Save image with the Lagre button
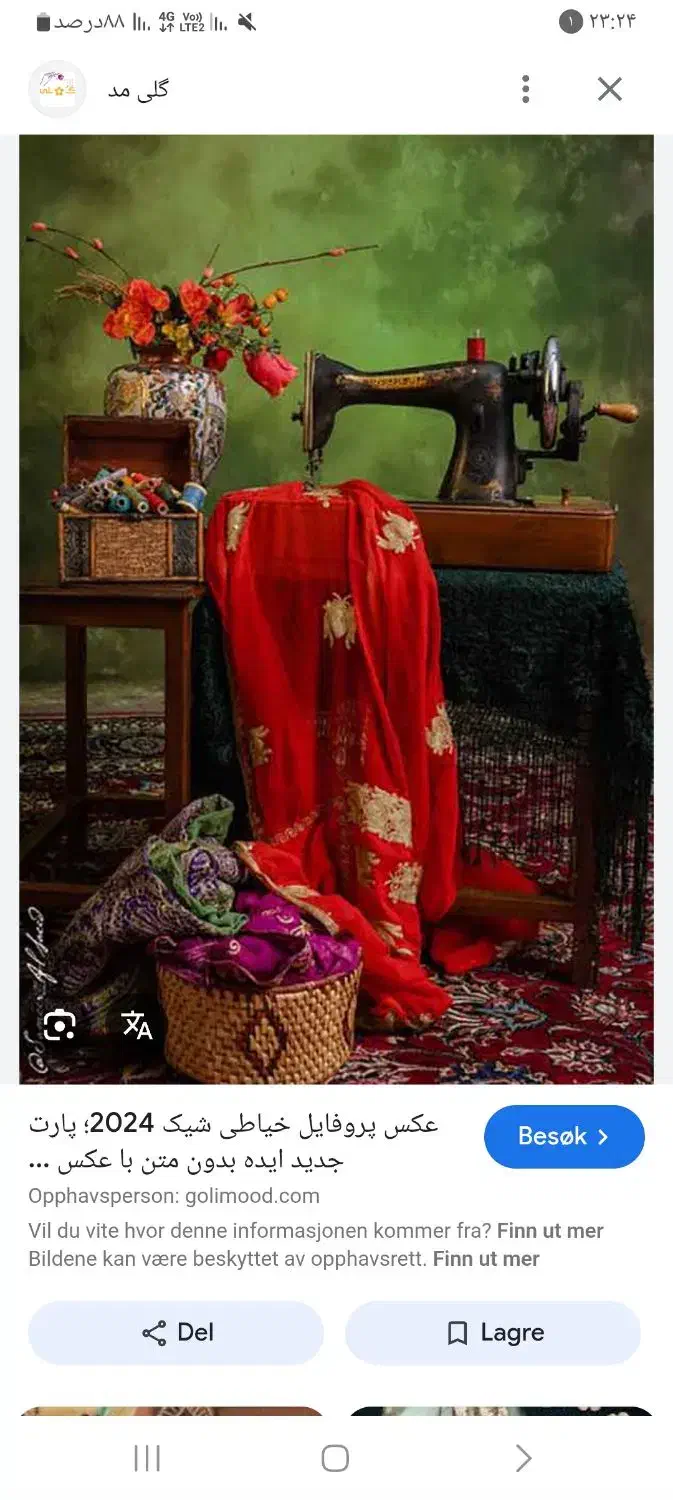The image size is (673, 1500). click(493, 1333)
